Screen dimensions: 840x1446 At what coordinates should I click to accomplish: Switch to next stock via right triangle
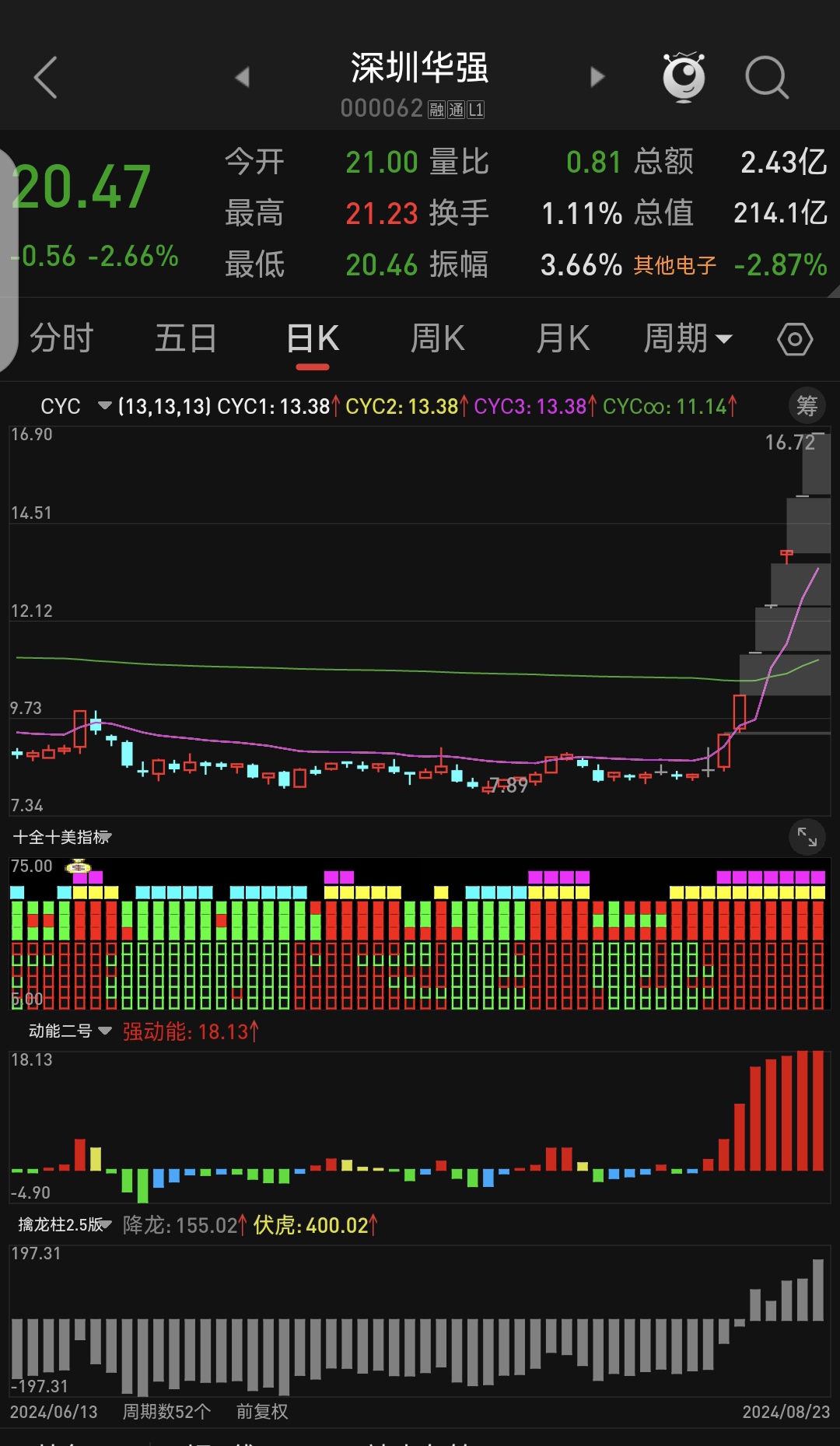[x=597, y=77]
